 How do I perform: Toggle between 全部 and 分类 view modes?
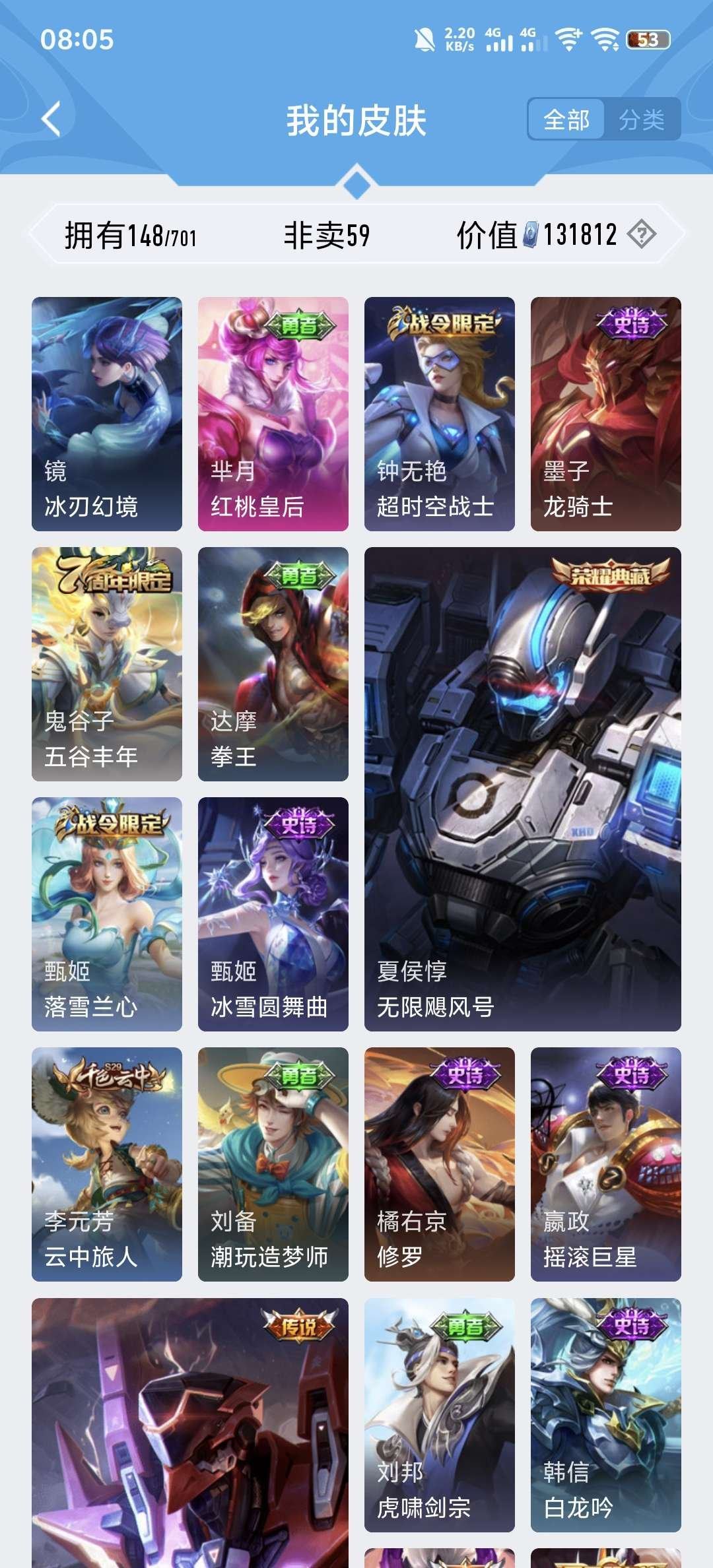tap(604, 121)
